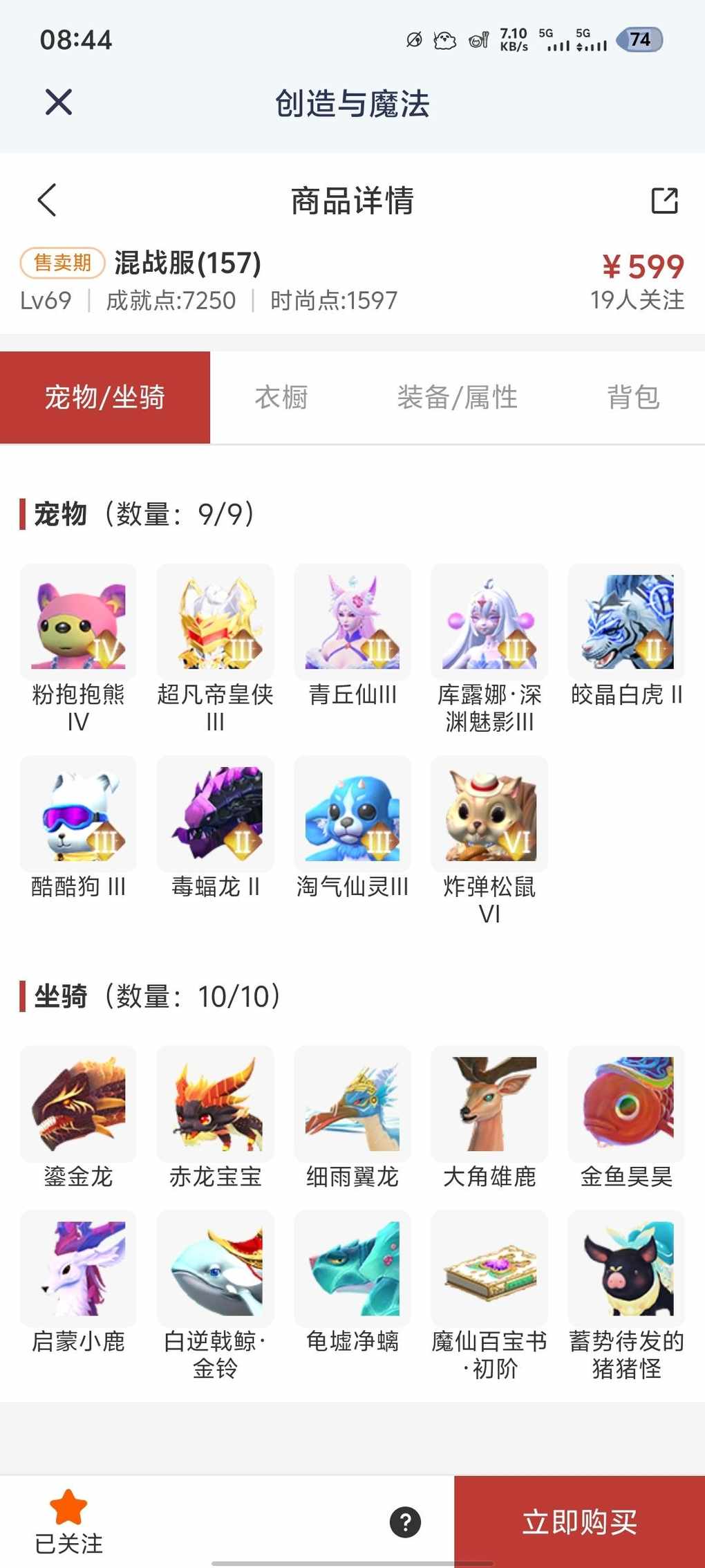Share this listing via the share icon
The width and height of the screenshot is (705, 1568).
pyautogui.click(x=664, y=201)
